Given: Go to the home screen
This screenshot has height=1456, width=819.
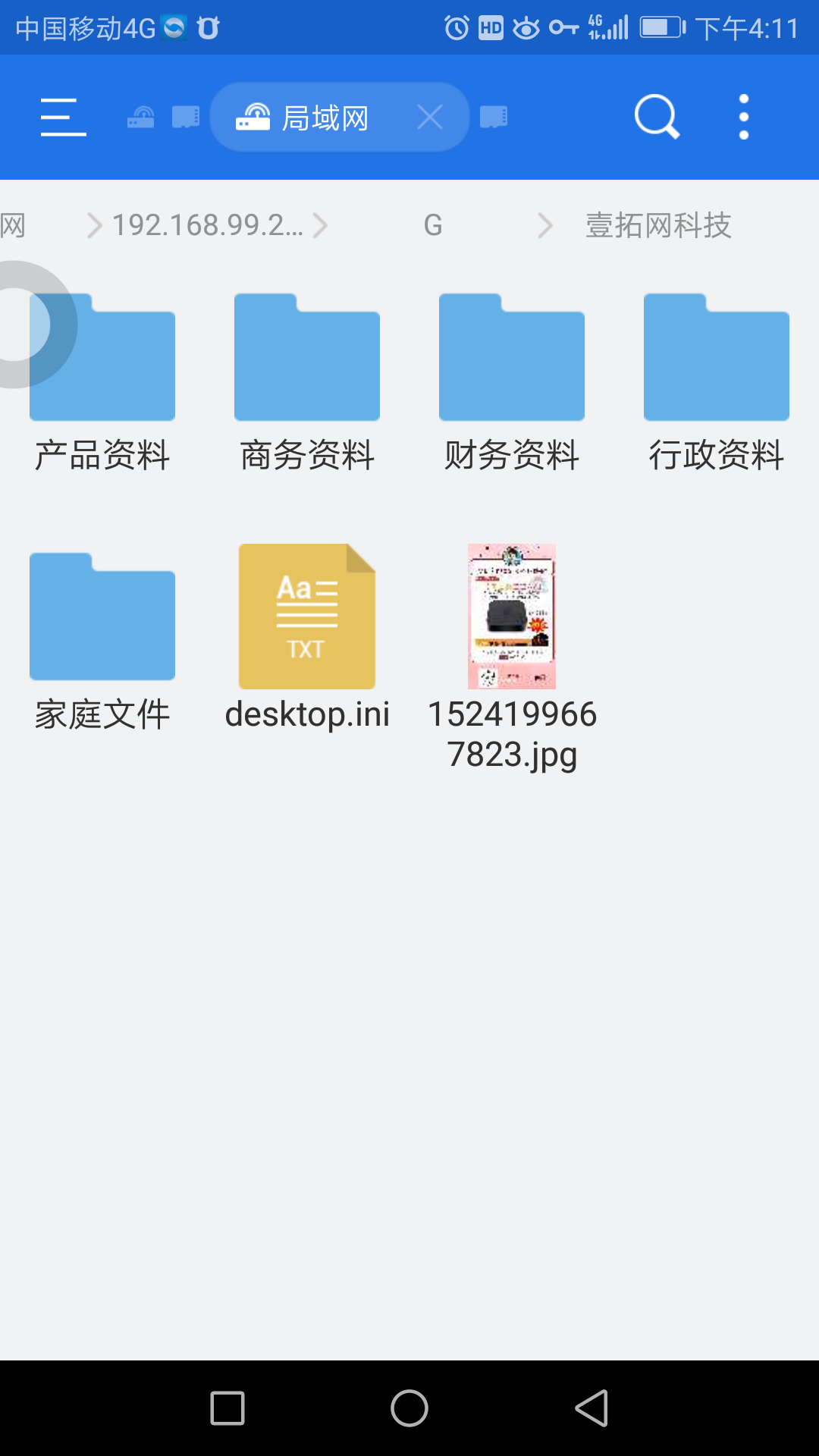Looking at the screenshot, I should click(409, 1408).
